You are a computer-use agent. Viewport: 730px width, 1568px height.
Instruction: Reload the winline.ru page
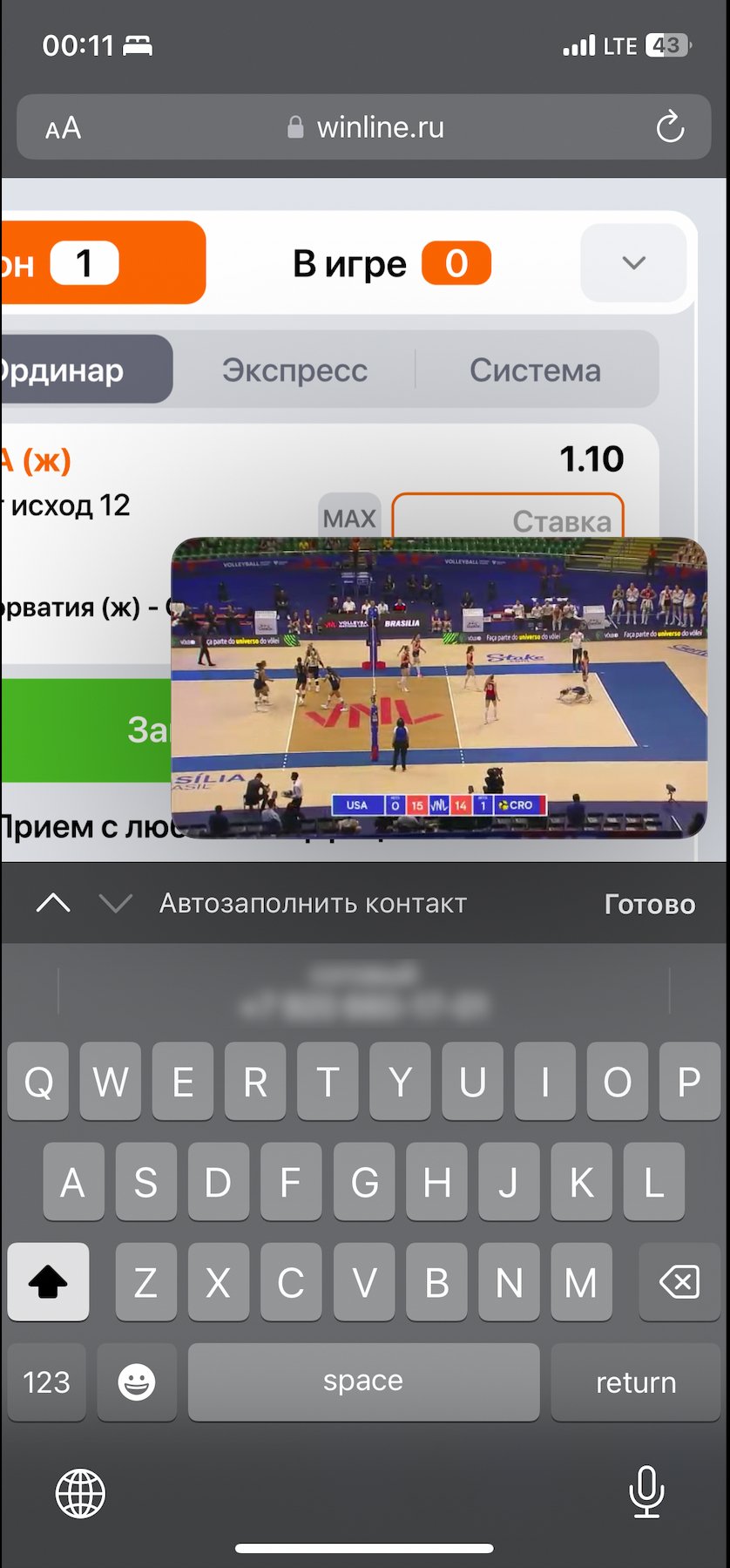(669, 127)
